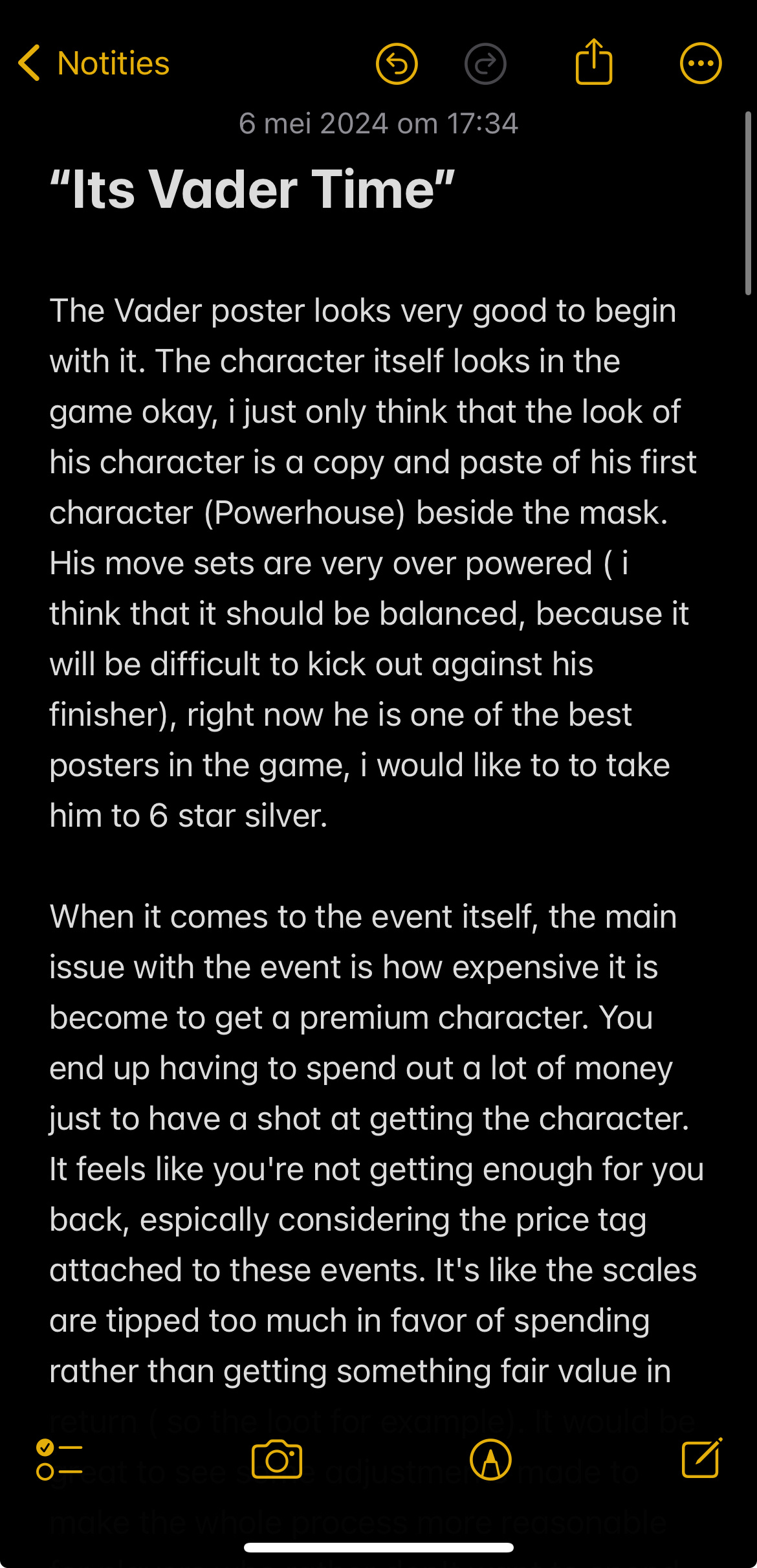Share this note
Image resolution: width=757 pixels, height=1568 pixels.
point(594,62)
